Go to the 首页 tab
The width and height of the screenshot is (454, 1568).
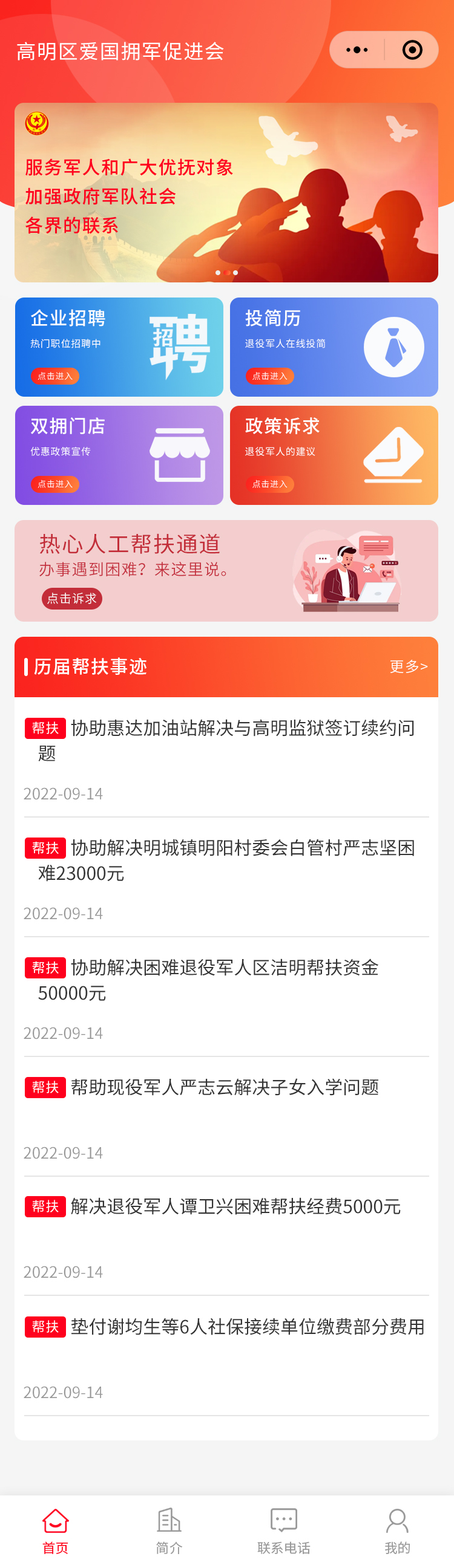click(x=56, y=1531)
